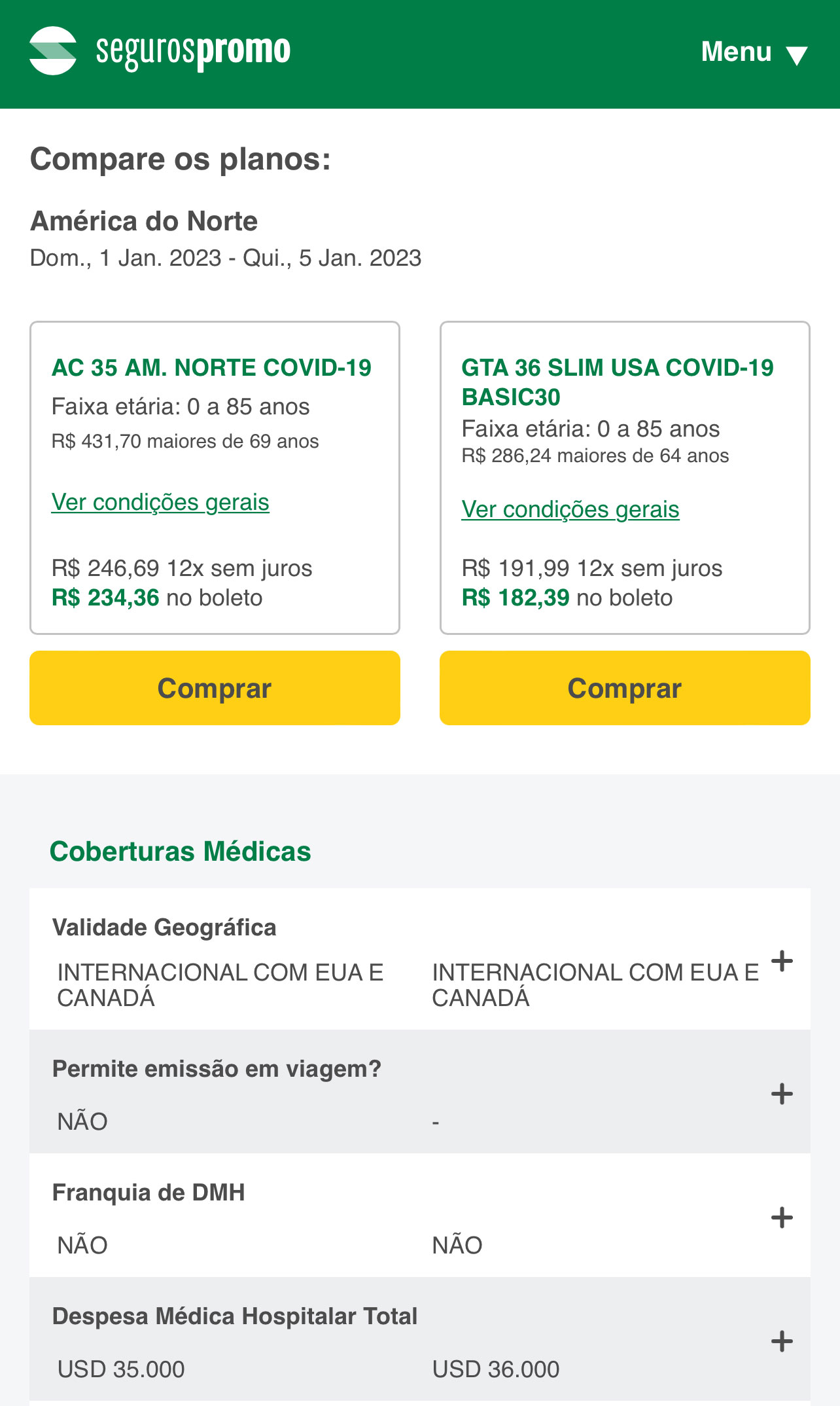Buy the GTA 36 SLIM USA COVID-19 plan
This screenshot has height=1406, width=840.
click(625, 688)
